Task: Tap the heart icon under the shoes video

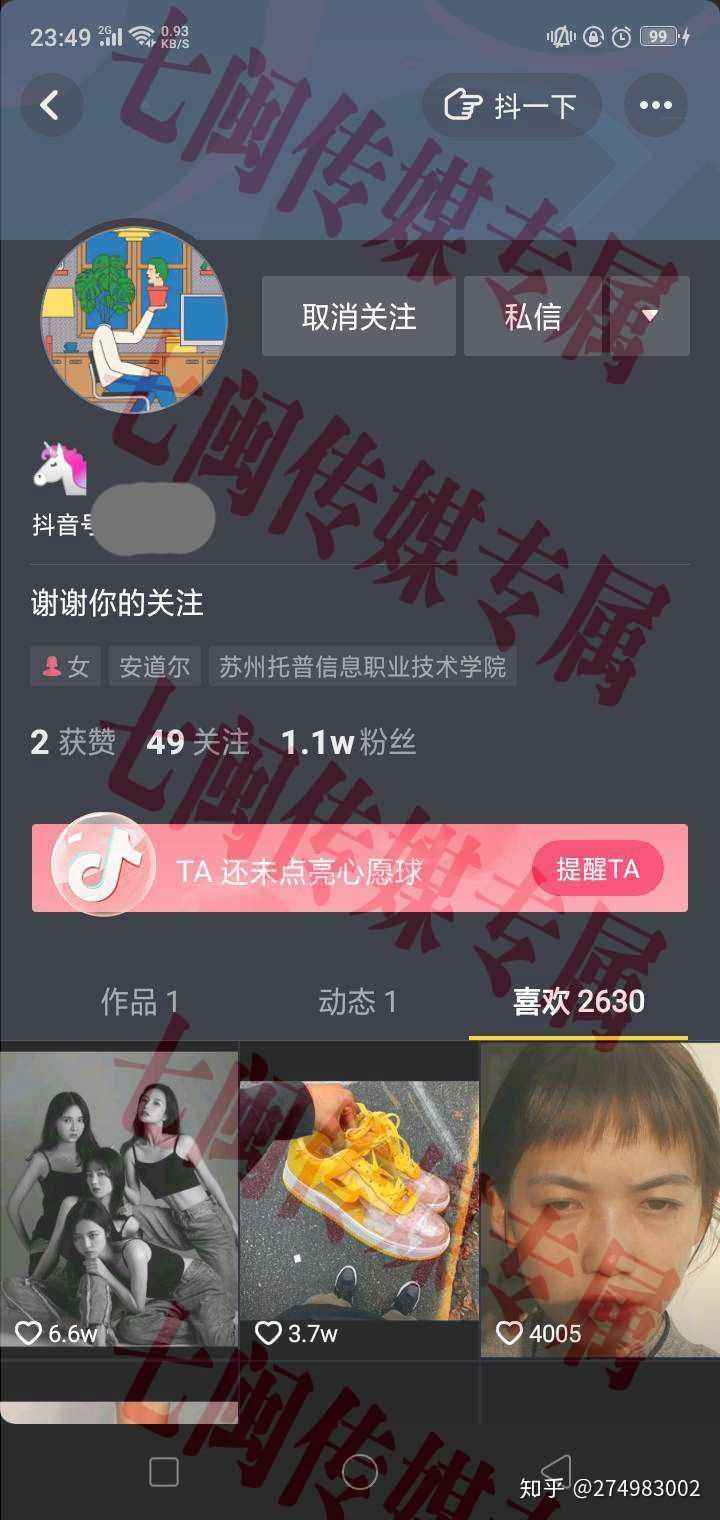Action: pyautogui.click(x=268, y=1333)
